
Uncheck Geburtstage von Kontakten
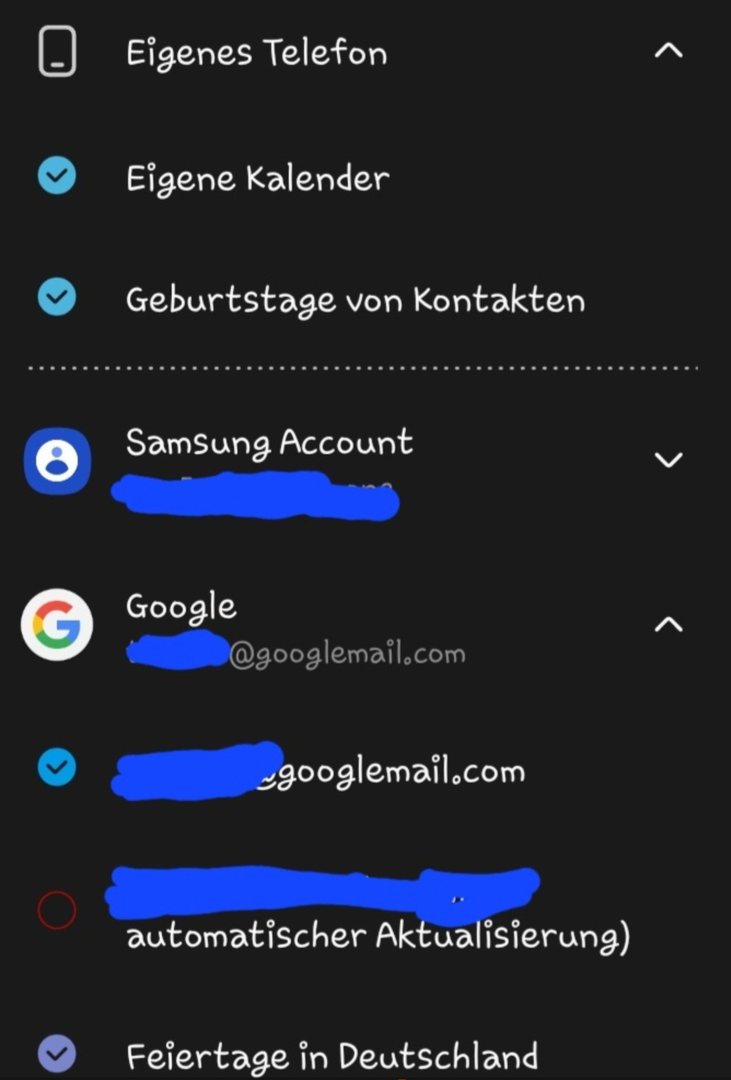coord(56,298)
